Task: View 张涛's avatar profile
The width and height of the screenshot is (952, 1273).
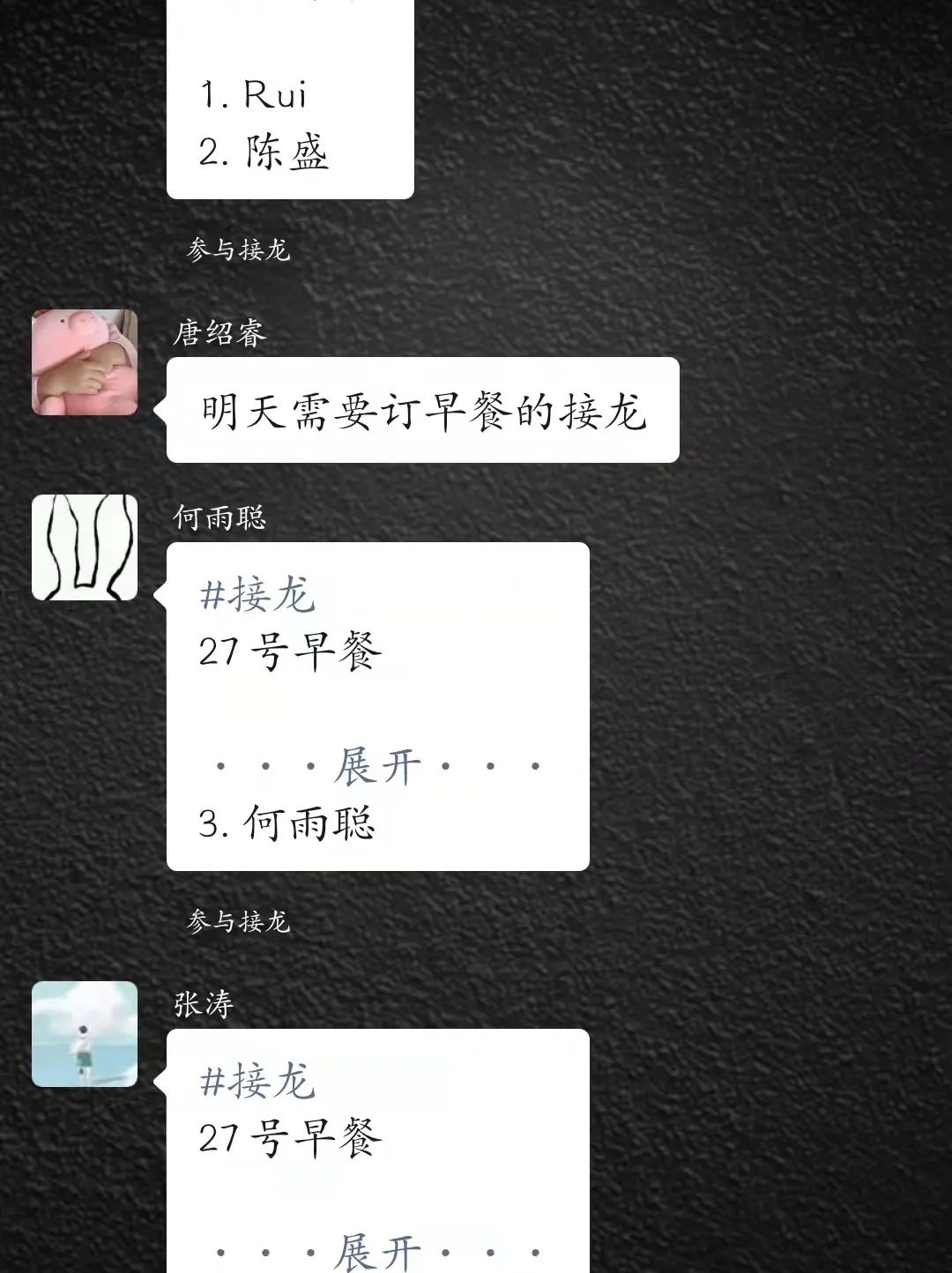Action: pyautogui.click(x=85, y=1034)
